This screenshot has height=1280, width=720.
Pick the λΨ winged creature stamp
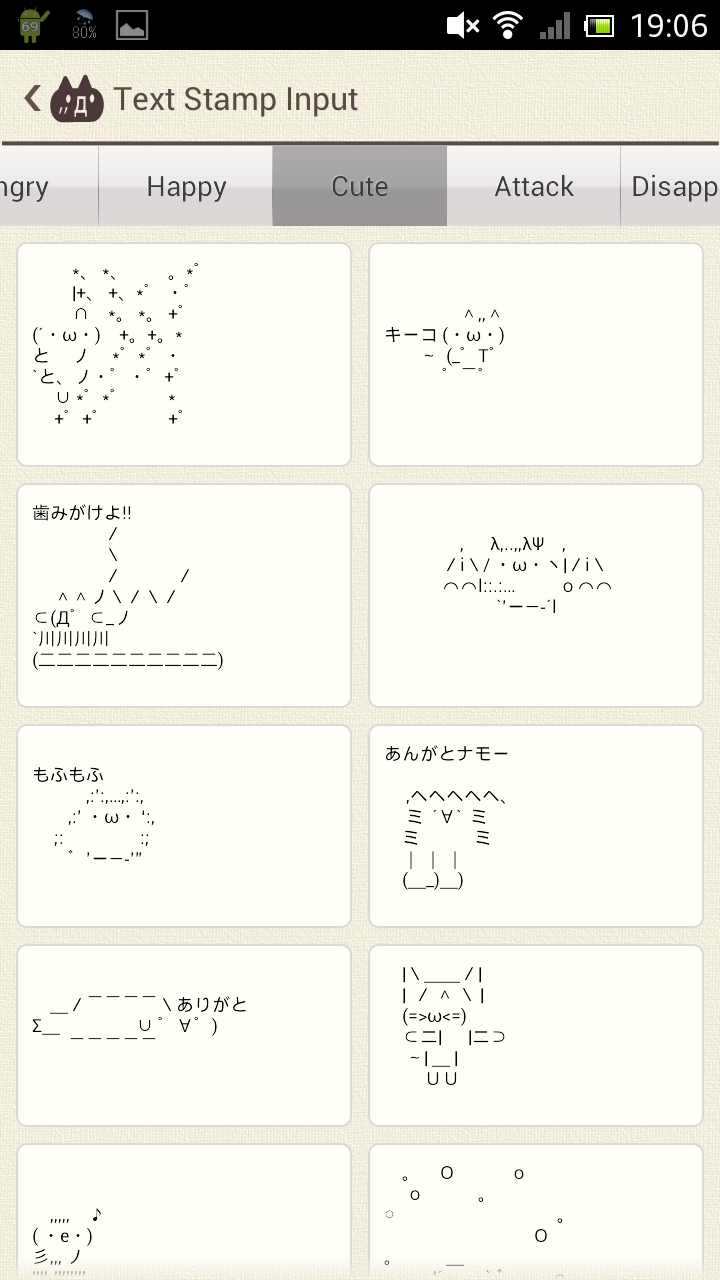pos(536,595)
